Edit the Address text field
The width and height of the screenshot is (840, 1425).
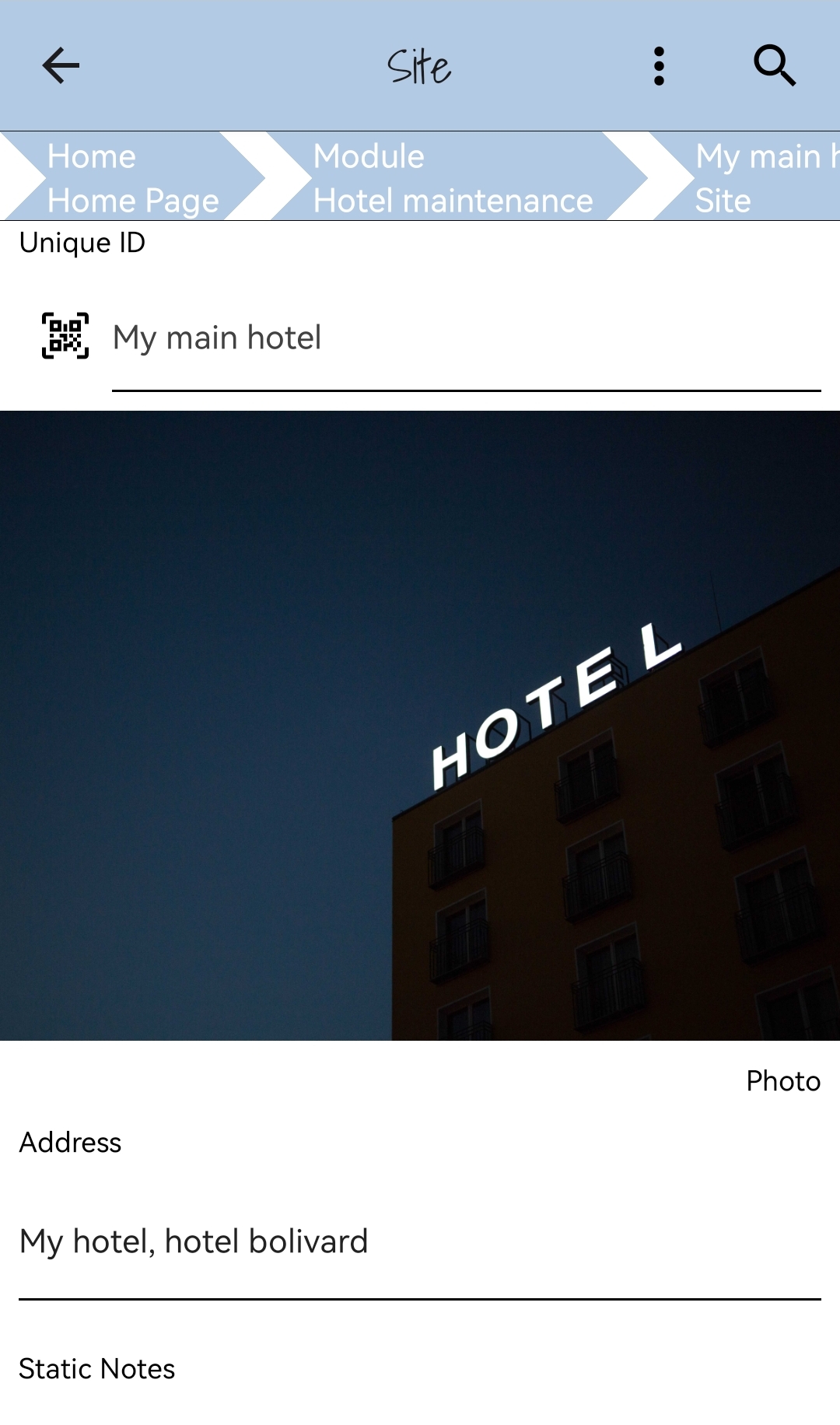pyautogui.click(x=420, y=1241)
